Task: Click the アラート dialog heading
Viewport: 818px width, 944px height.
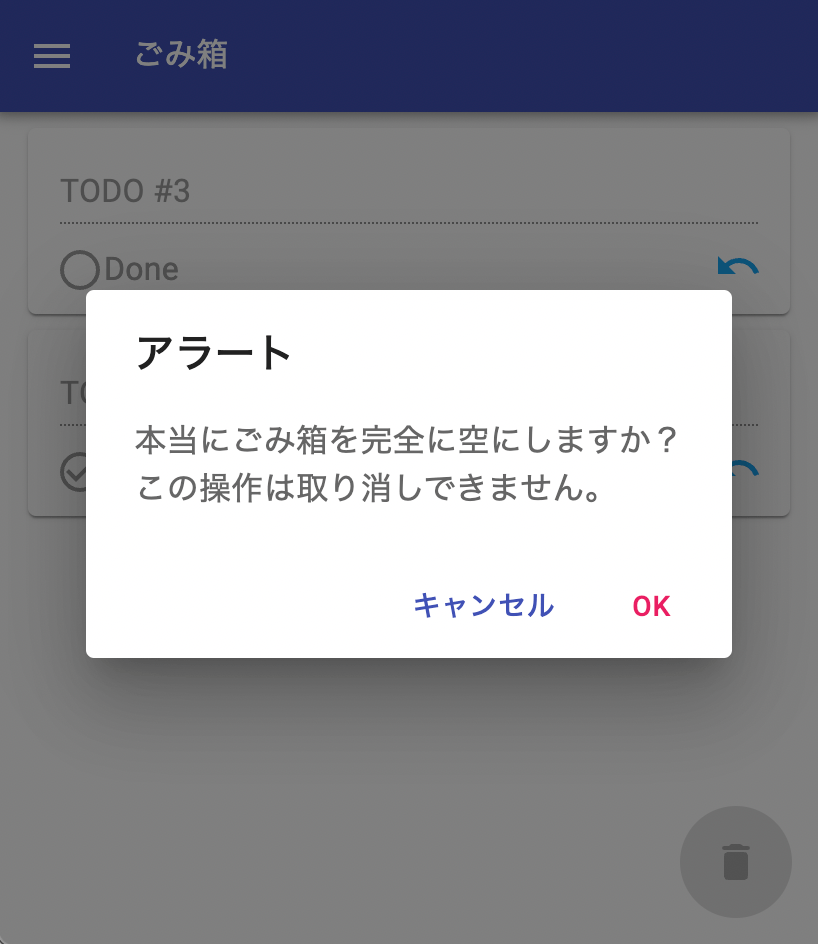Action: coord(212,351)
